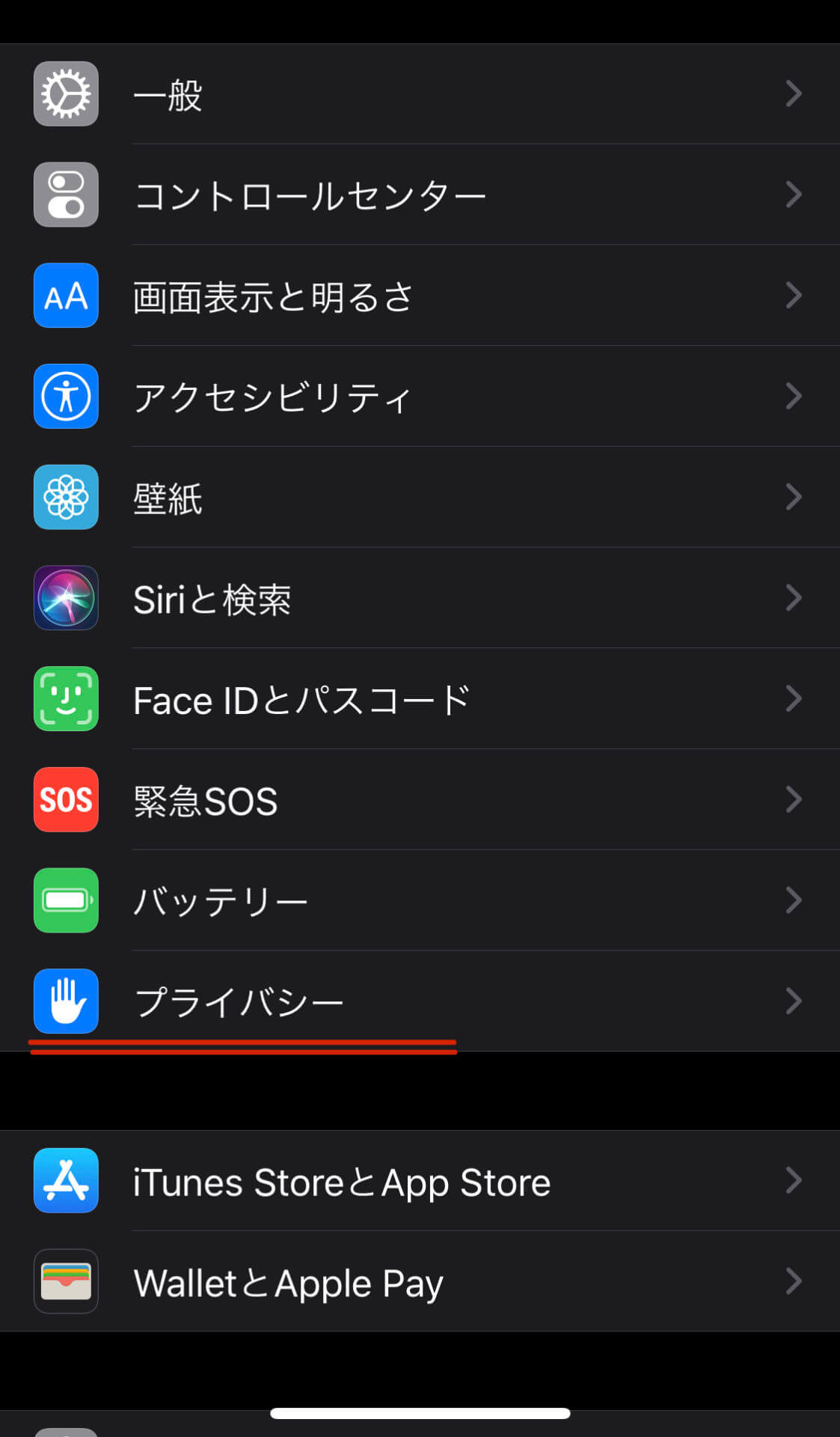Open the アクセシビリティ accessibility figure icon
Screen dimensions: 840x1437
[66, 397]
